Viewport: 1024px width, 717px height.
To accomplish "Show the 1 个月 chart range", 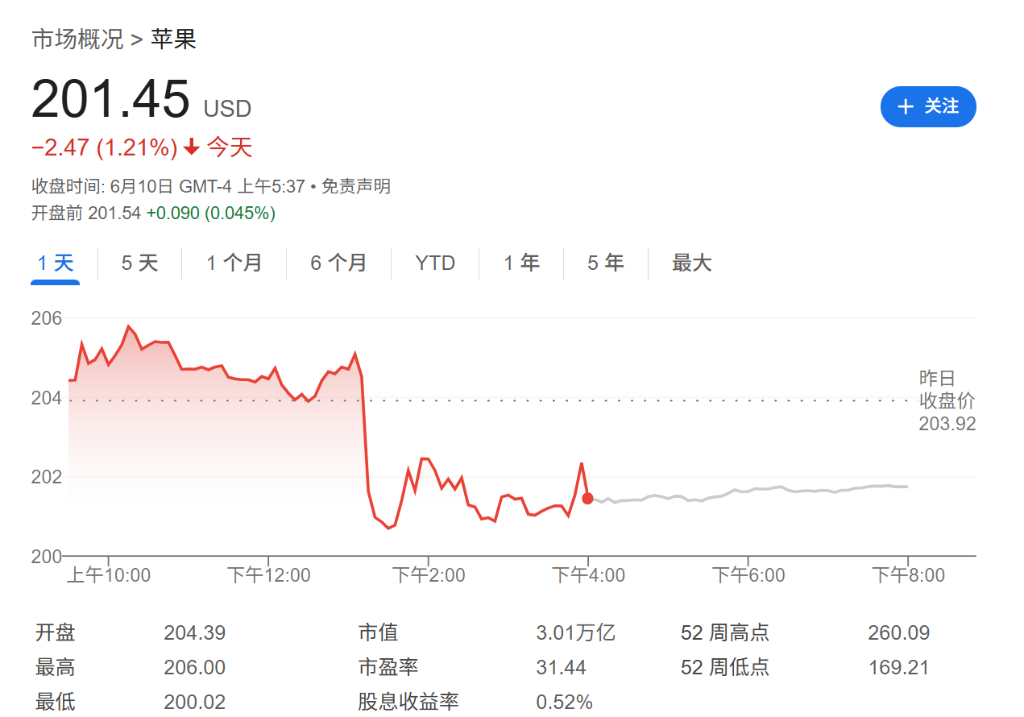I will pyautogui.click(x=234, y=263).
